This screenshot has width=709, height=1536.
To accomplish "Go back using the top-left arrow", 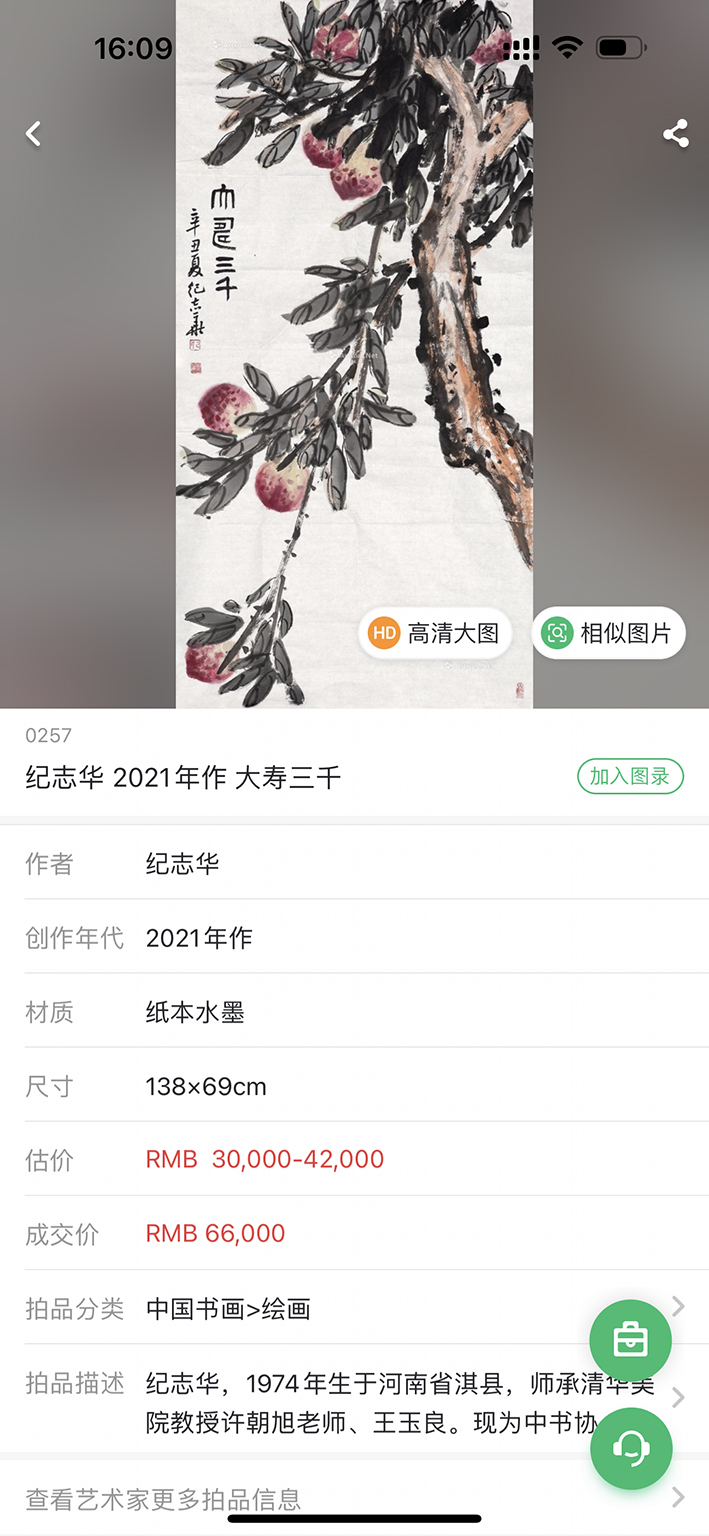I will [x=34, y=134].
